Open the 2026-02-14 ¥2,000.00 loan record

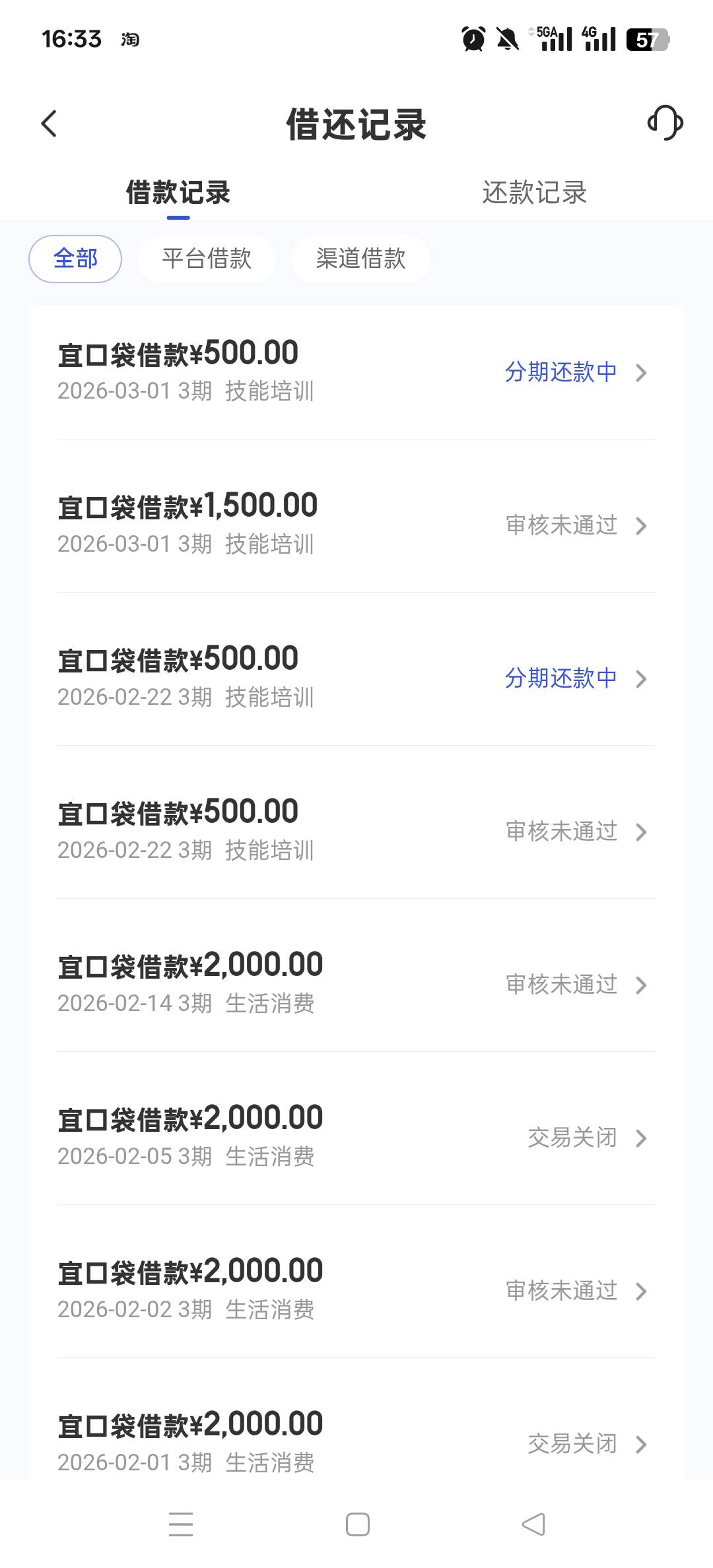[x=356, y=984]
